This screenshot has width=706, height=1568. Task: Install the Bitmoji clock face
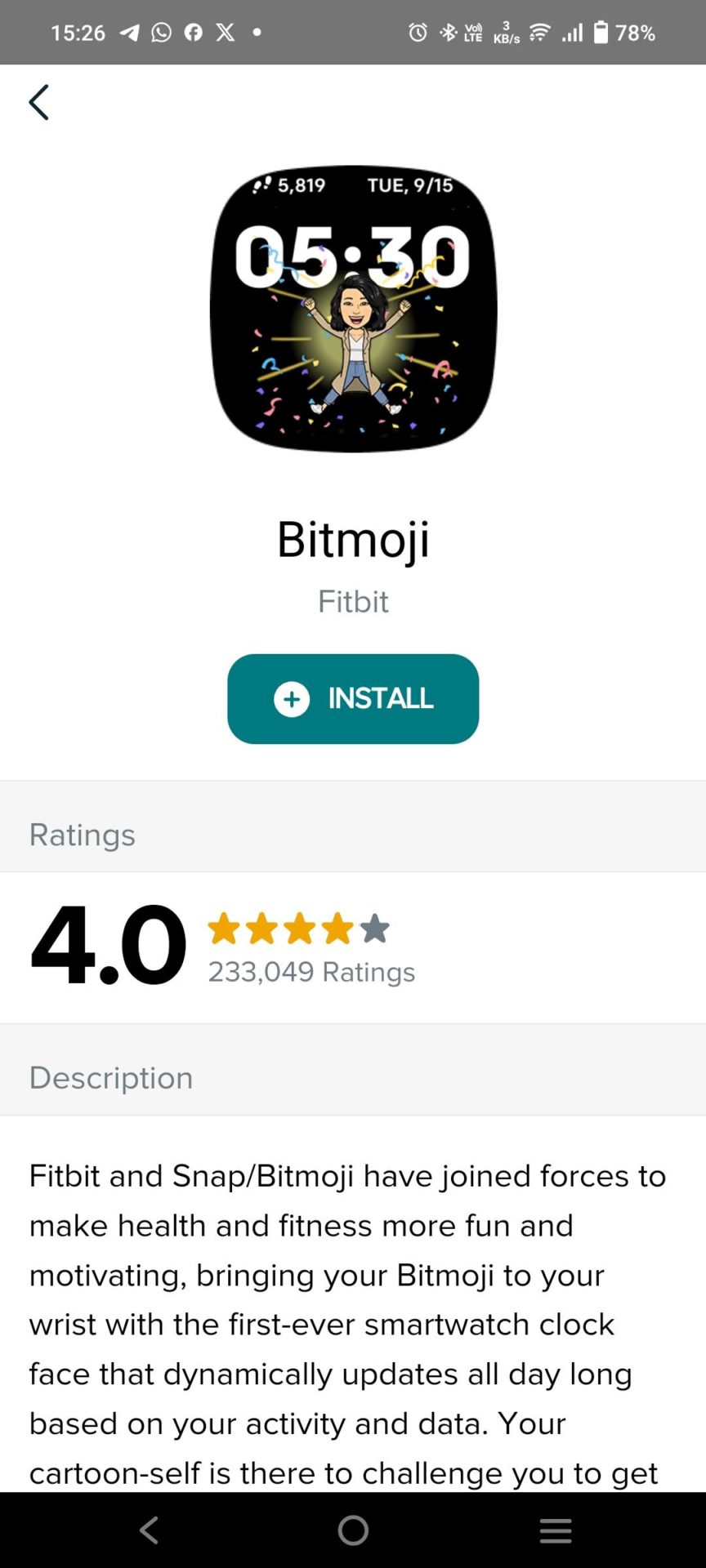click(353, 698)
